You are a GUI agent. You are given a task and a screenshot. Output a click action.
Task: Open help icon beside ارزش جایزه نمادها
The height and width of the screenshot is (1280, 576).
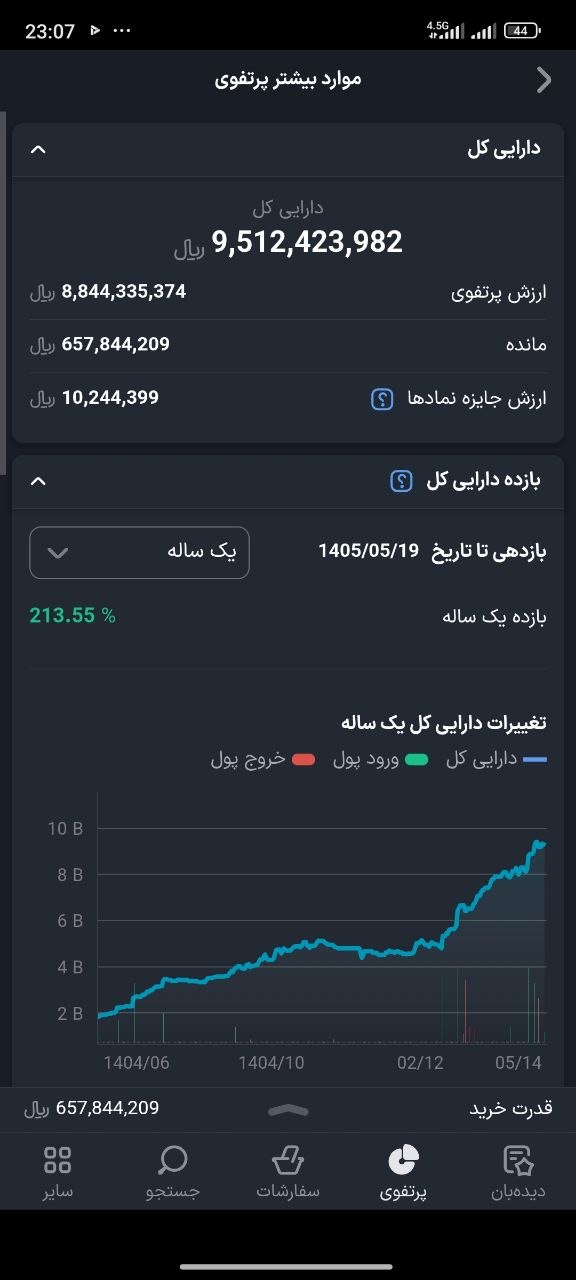click(383, 399)
